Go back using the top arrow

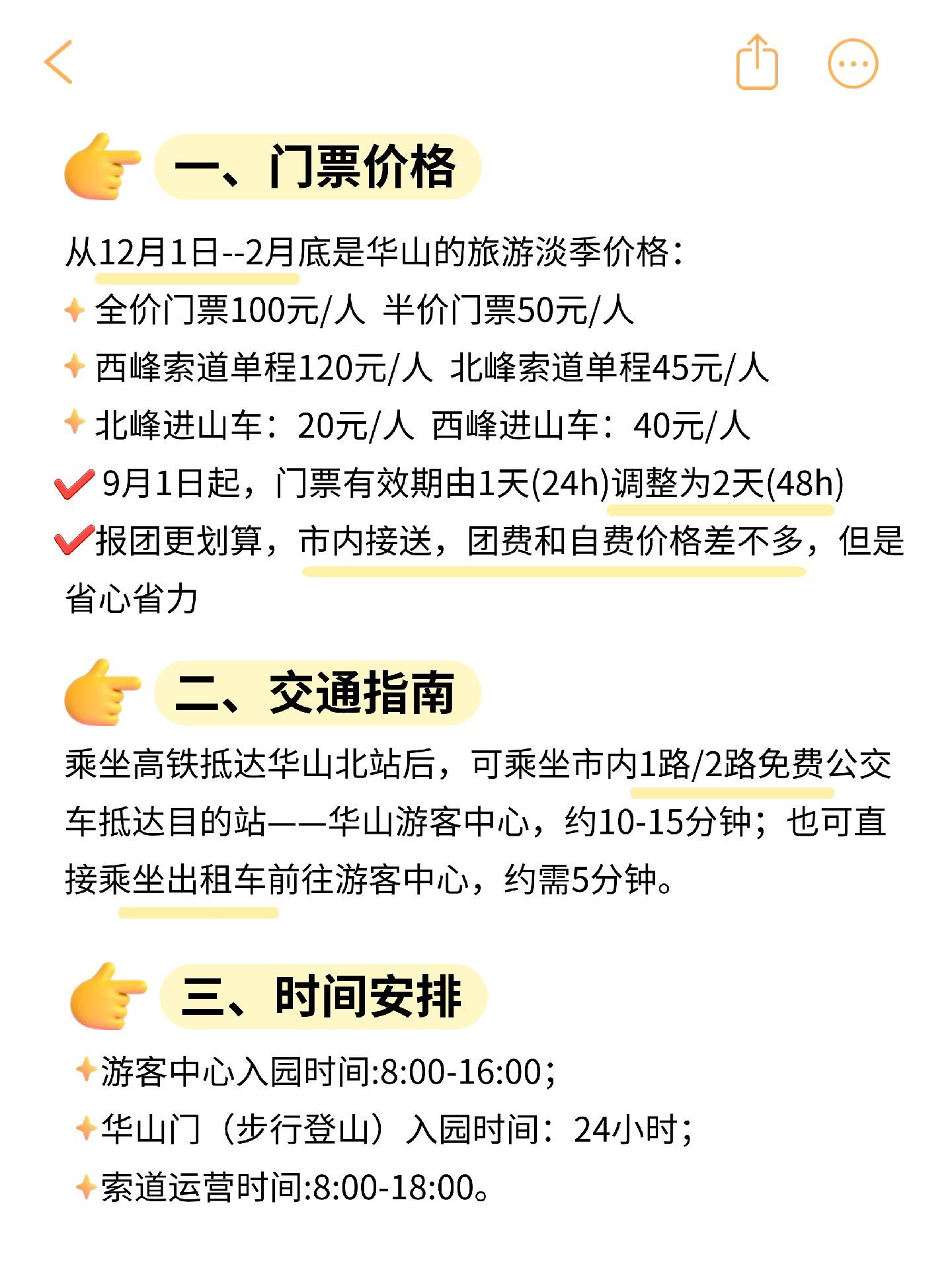point(59,63)
